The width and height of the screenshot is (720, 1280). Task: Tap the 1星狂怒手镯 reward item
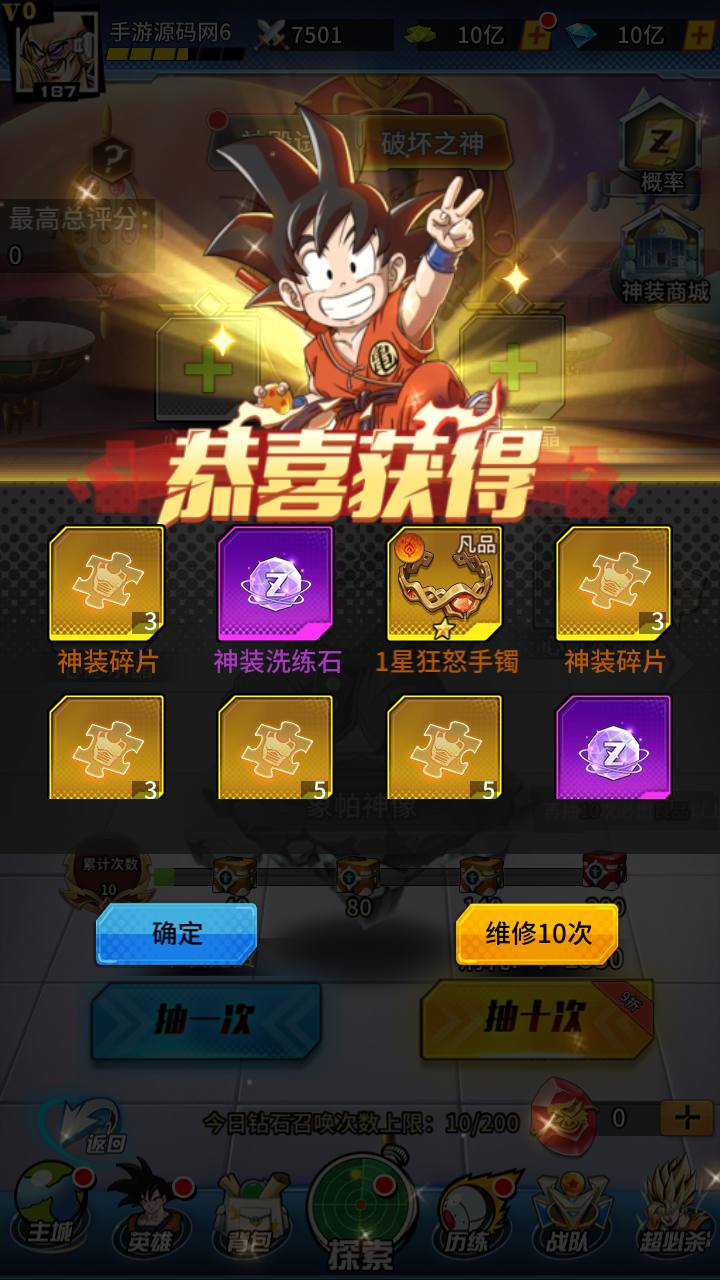coord(445,583)
